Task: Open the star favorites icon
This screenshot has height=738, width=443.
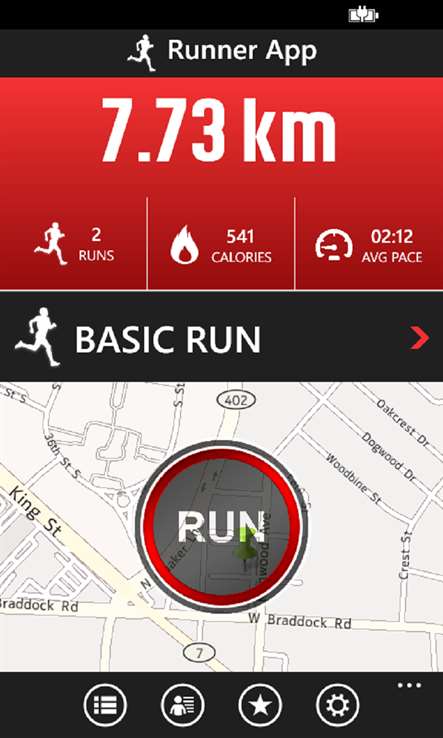Action: pos(260,705)
